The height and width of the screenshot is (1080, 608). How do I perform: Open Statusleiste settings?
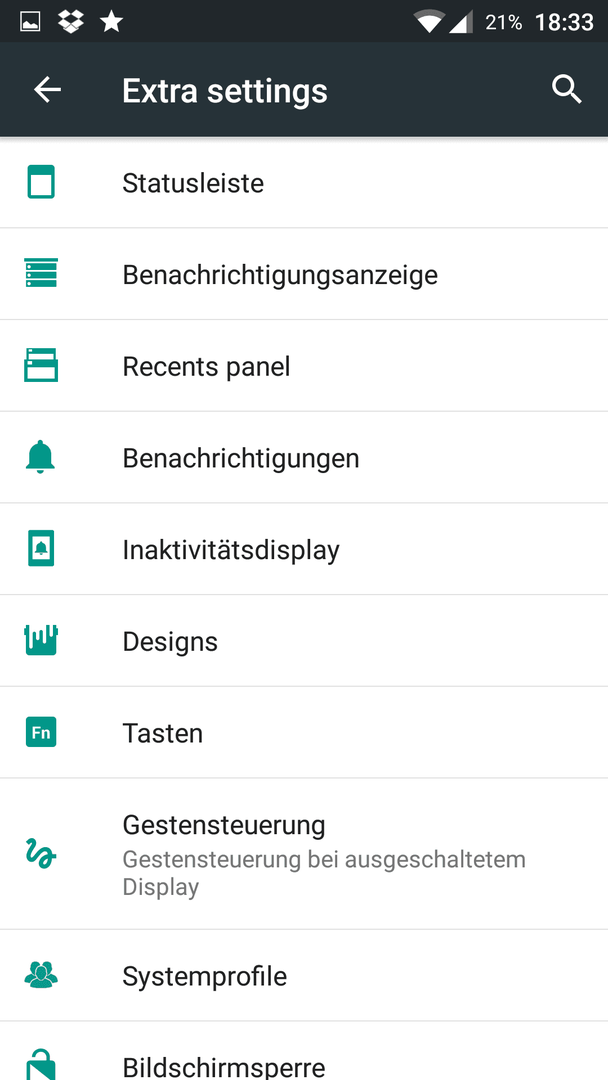[x=304, y=183]
